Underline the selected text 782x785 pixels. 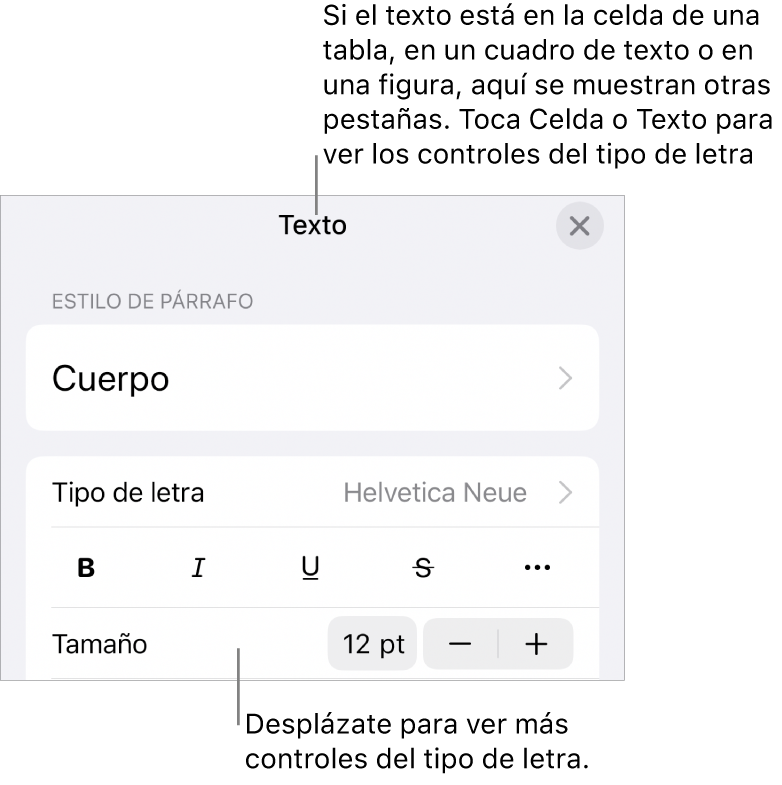pyautogui.click(x=311, y=568)
